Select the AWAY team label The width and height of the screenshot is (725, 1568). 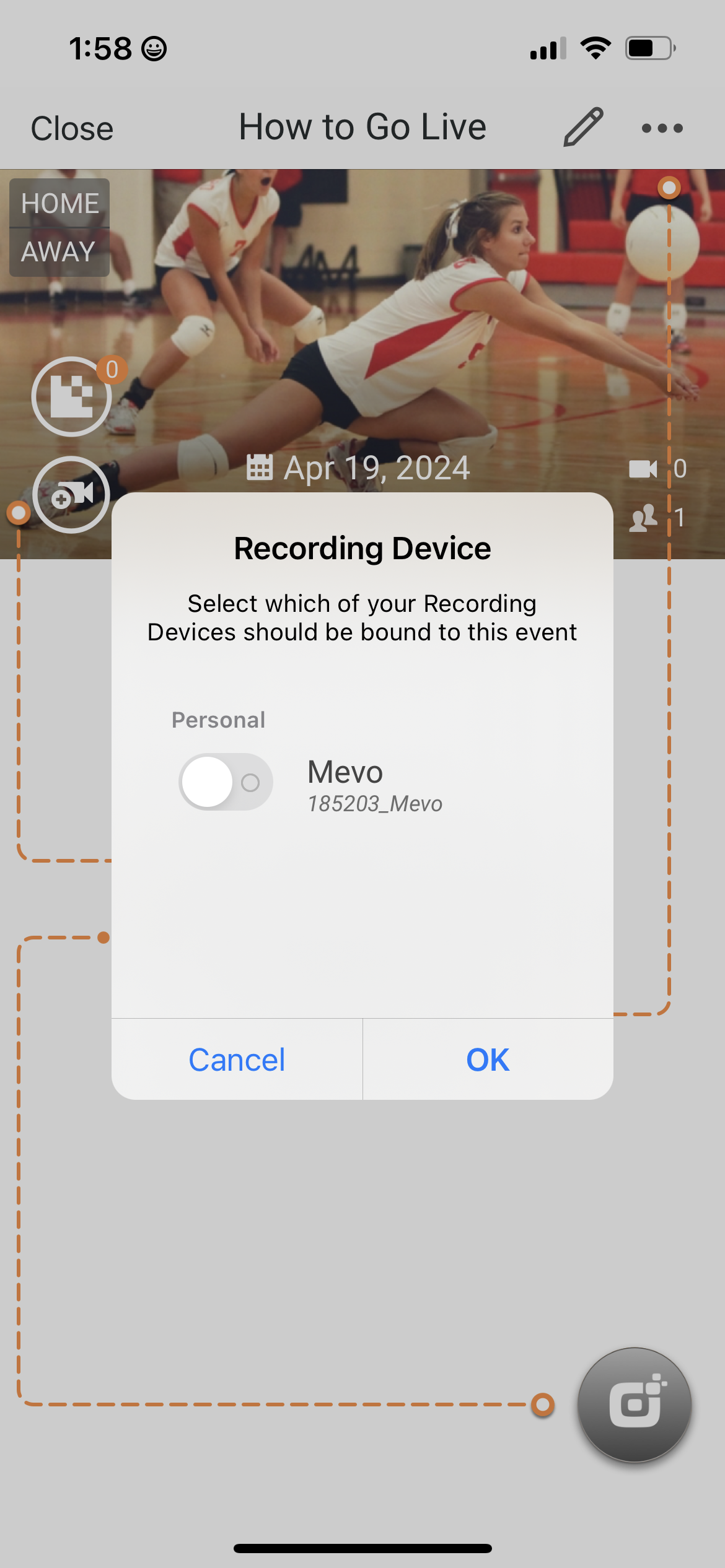pyautogui.click(x=58, y=252)
